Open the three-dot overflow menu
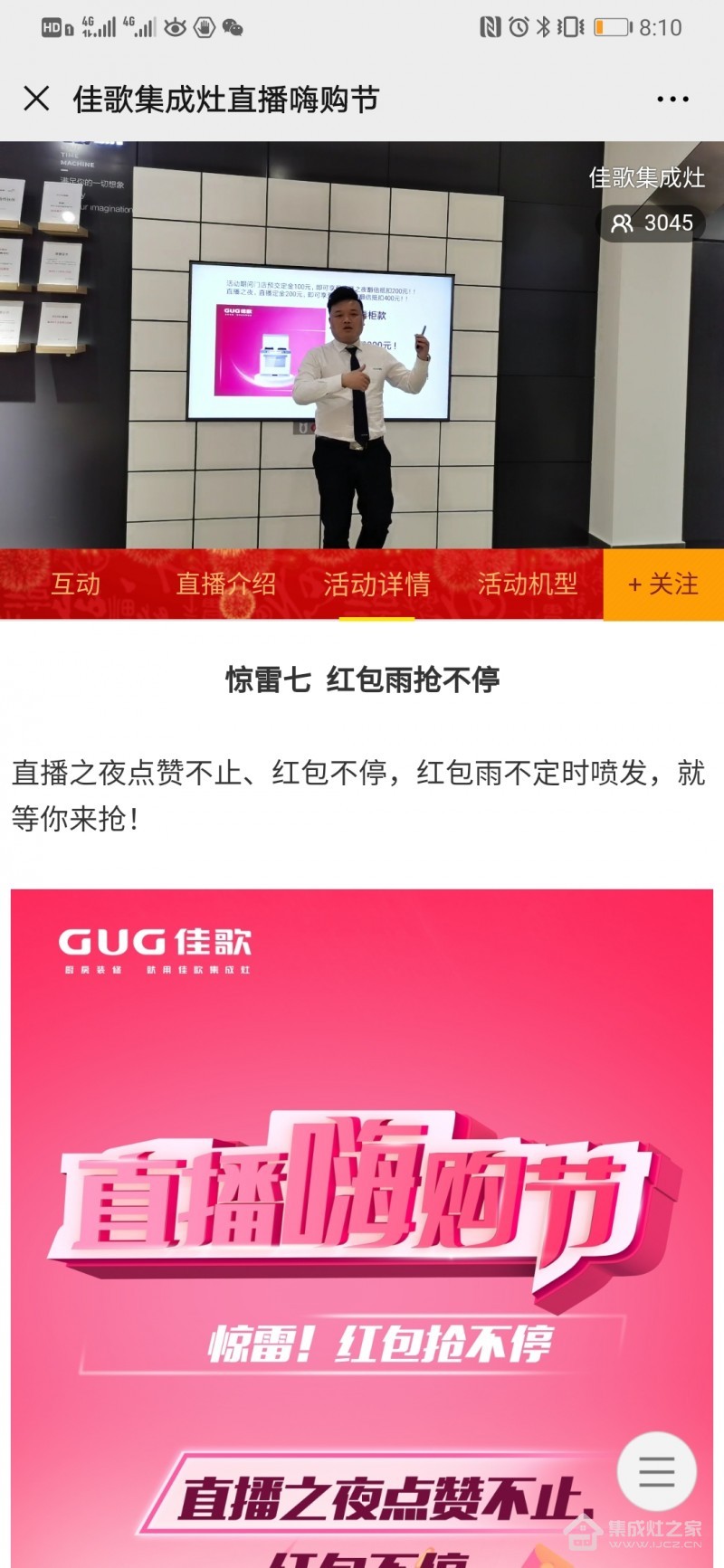 [672, 99]
